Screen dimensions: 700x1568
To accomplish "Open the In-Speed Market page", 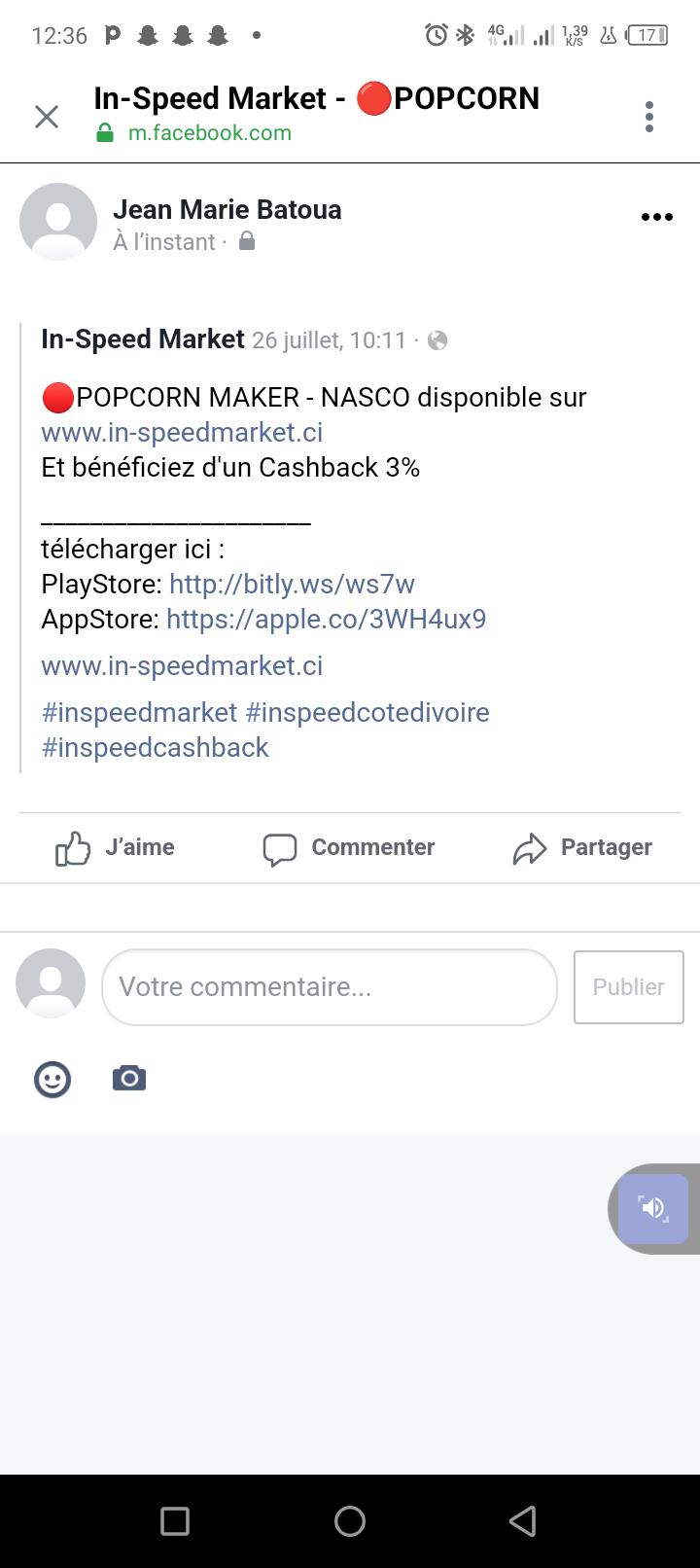I will click(x=143, y=339).
